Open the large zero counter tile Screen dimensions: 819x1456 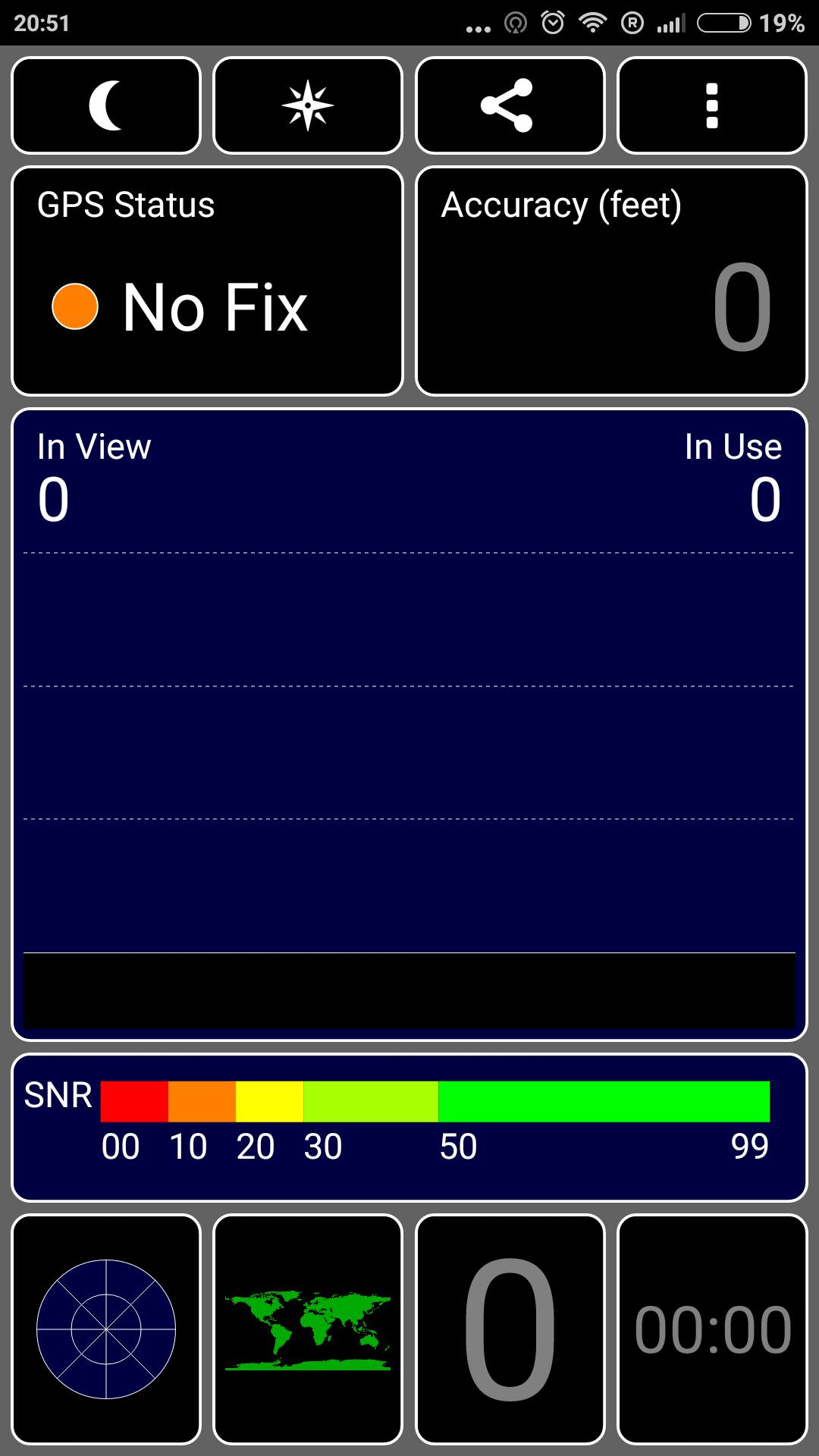pyautogui.click(x=510, y=1329)
